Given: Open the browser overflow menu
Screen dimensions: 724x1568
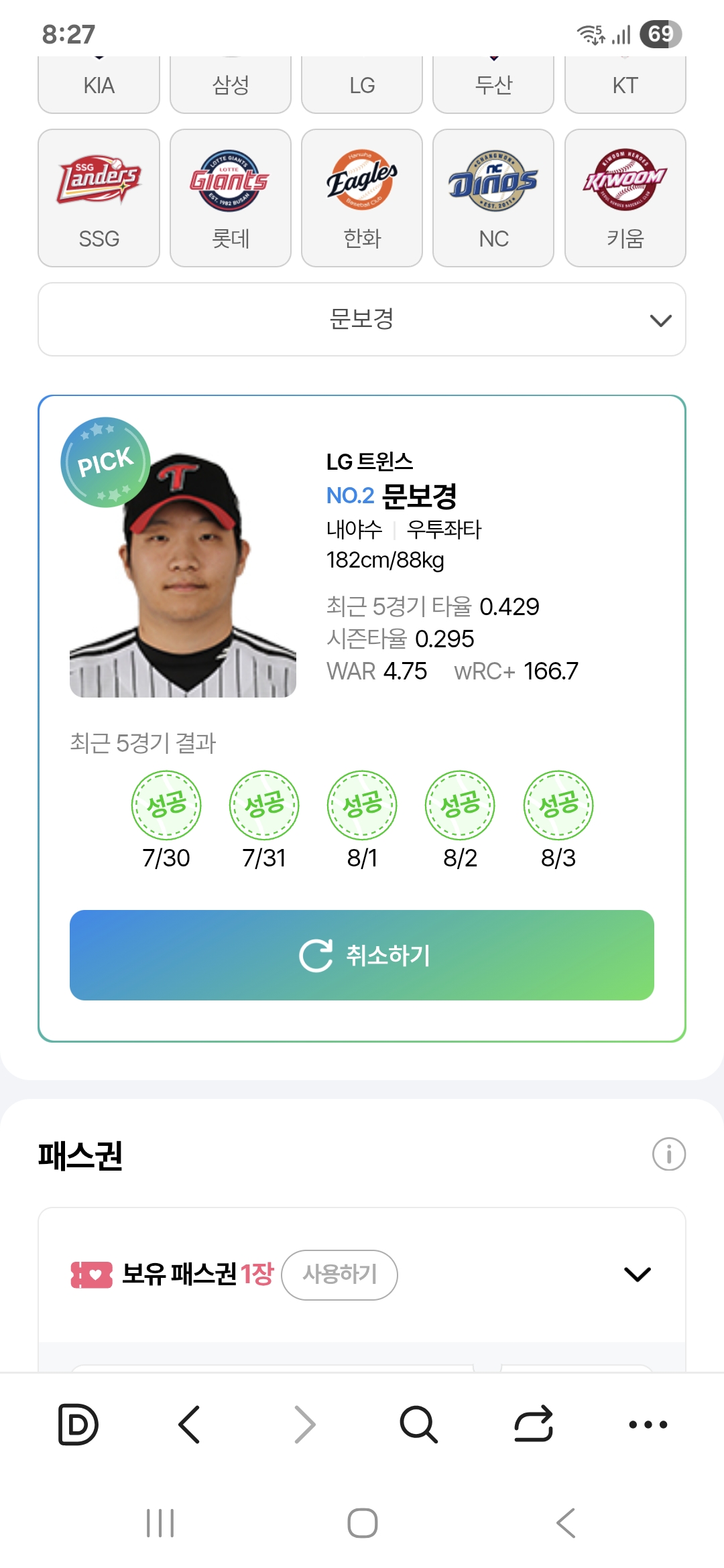Looking at the screenshot, I should (x=648, y=1424).
